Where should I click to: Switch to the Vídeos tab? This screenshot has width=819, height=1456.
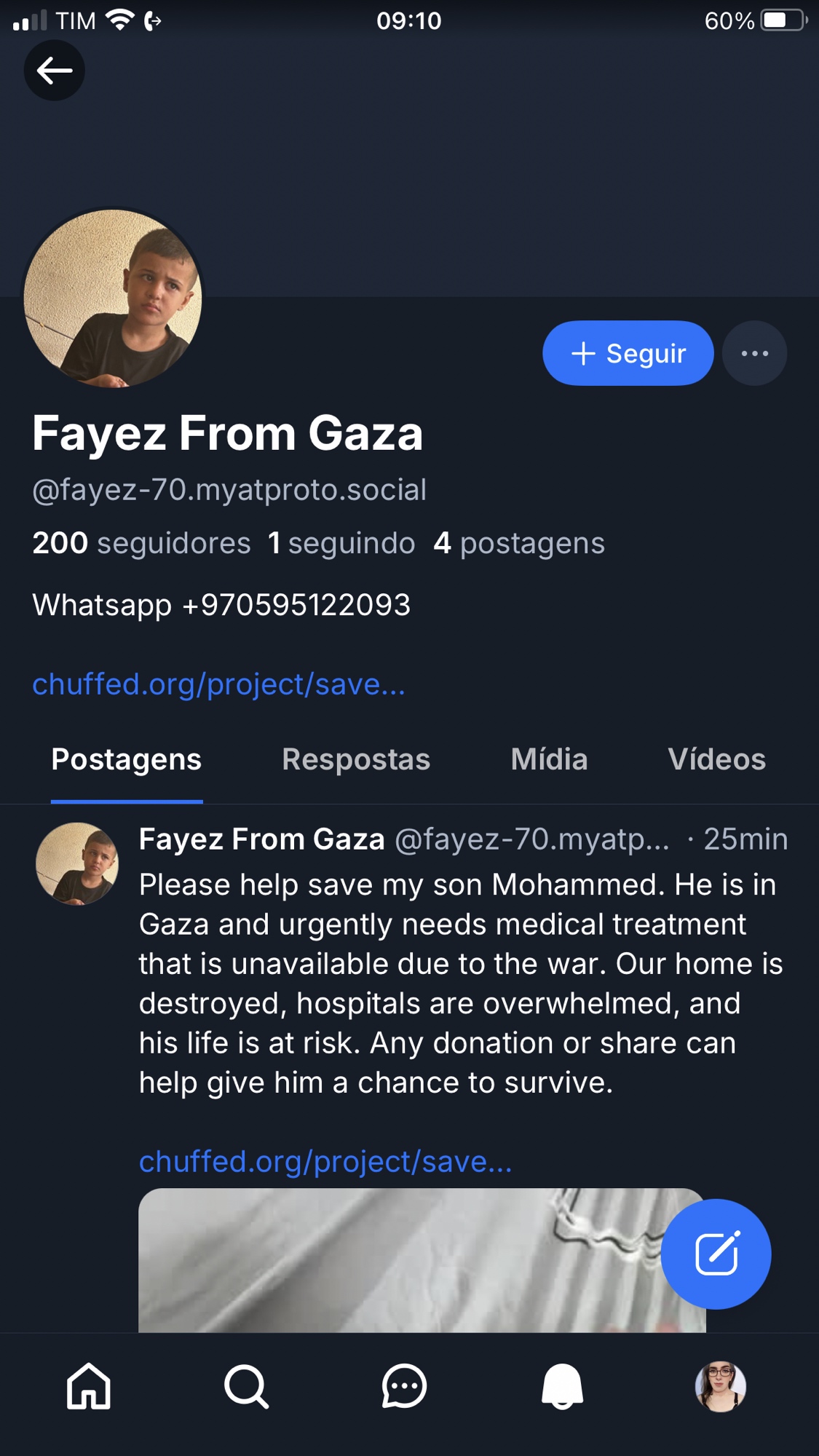[x=716, y=759]
